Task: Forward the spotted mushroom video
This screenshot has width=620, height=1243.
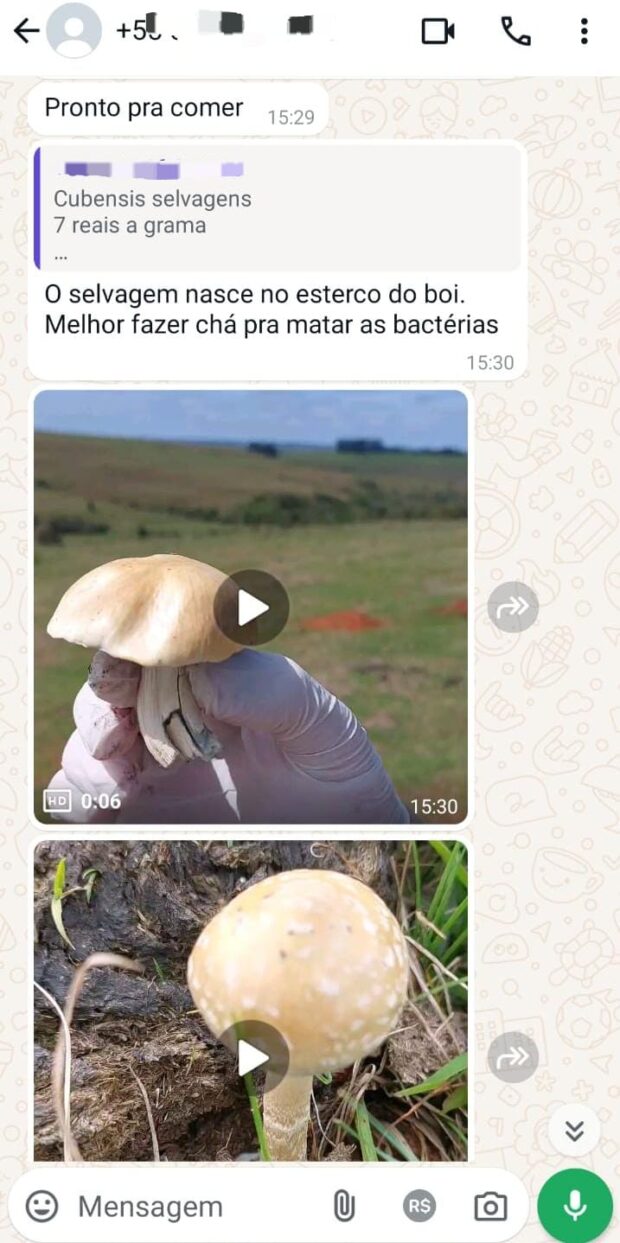Action: [x=513, y=1057]
